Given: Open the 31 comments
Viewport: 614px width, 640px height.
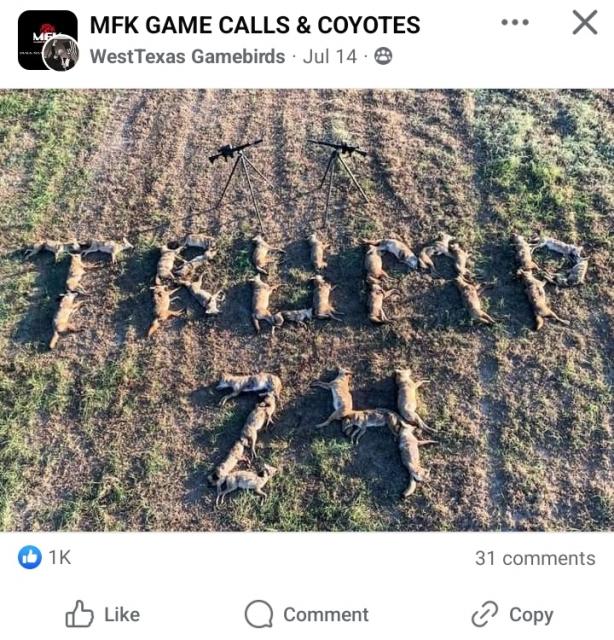Looking at the screenshot, I should tap(534, 558).
